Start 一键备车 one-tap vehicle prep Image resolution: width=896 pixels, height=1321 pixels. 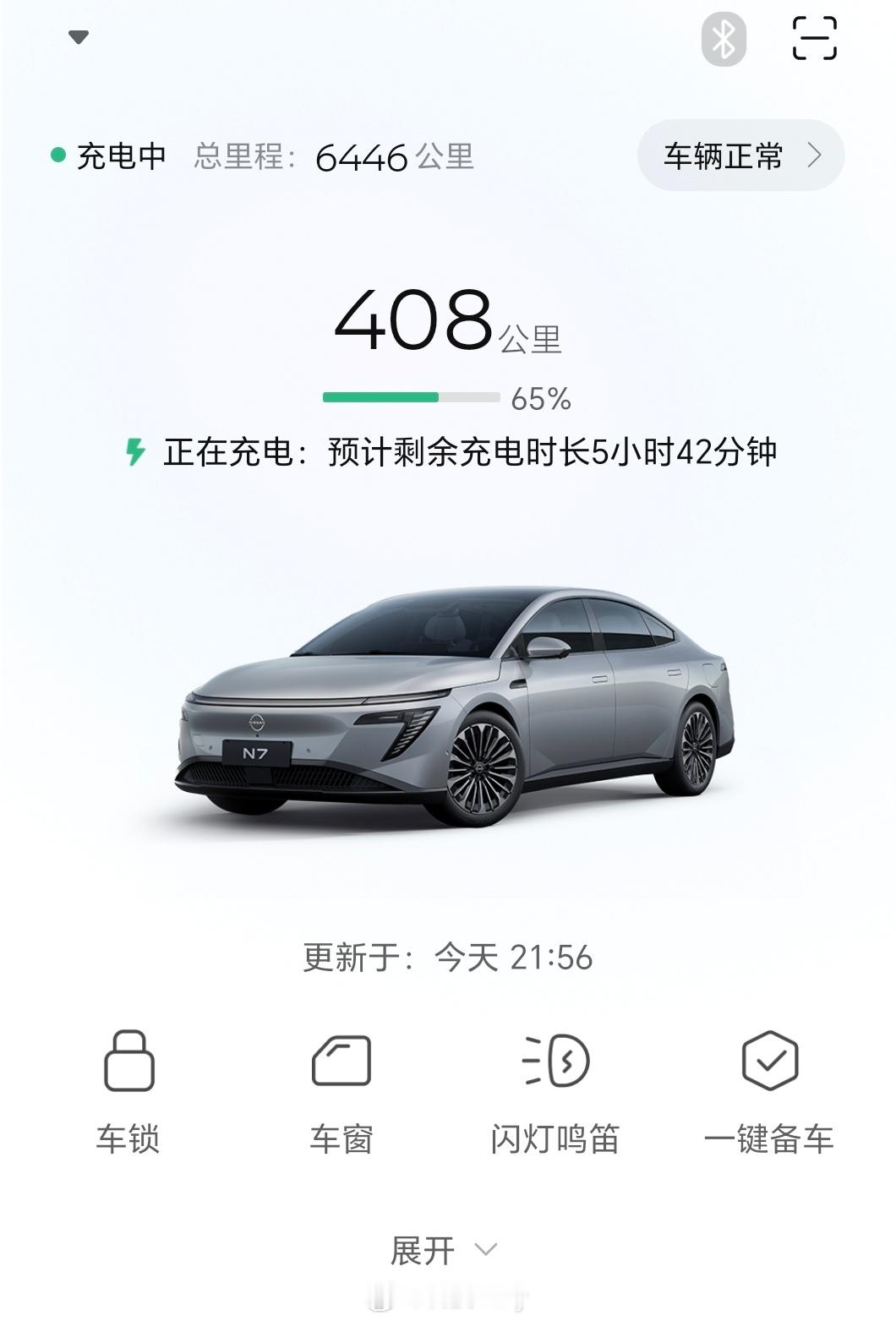[x=769, y=1089]
